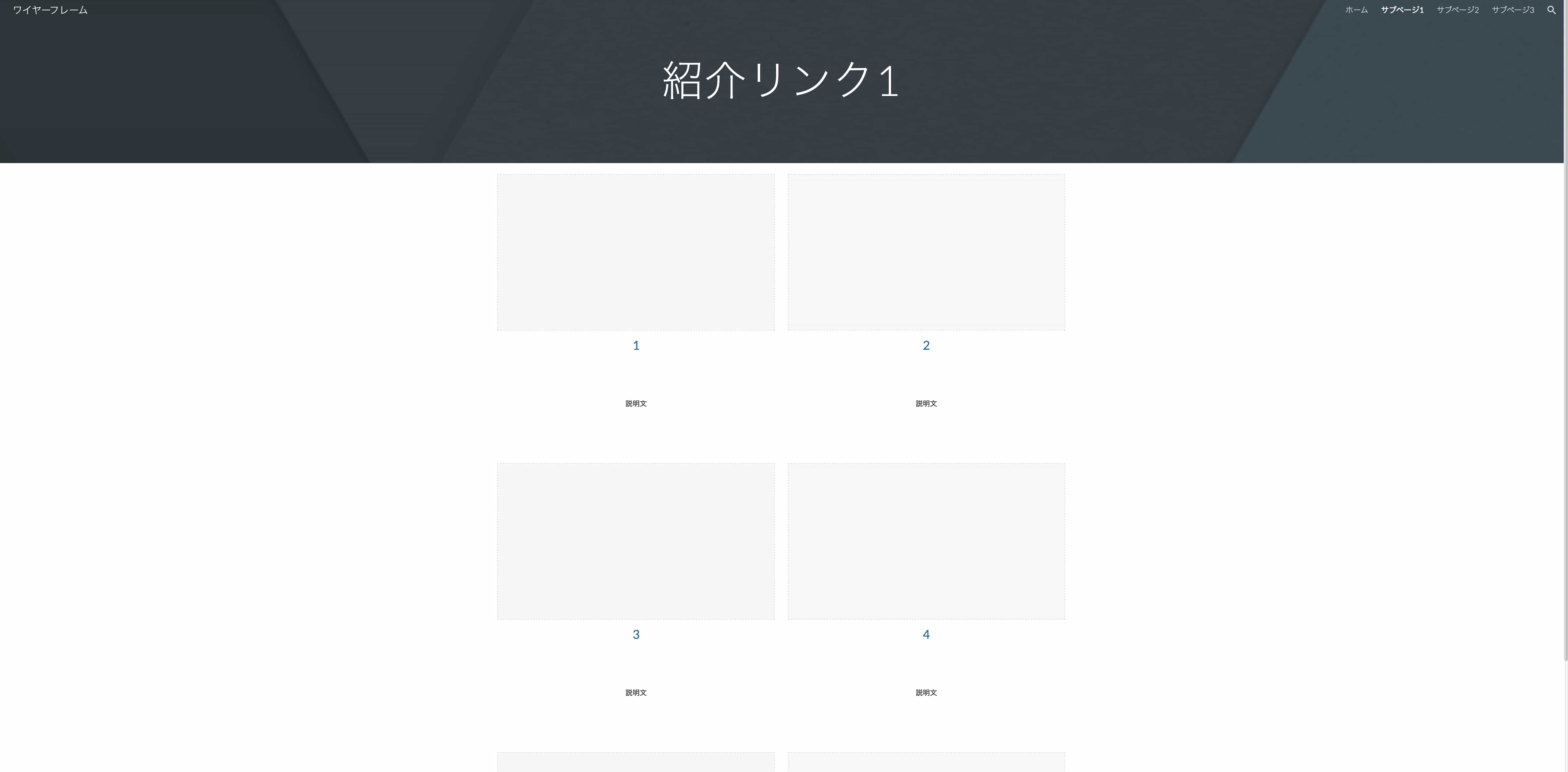Open the image placeholder above link 3
This screenshot has height=772, width=1568.
635,541
